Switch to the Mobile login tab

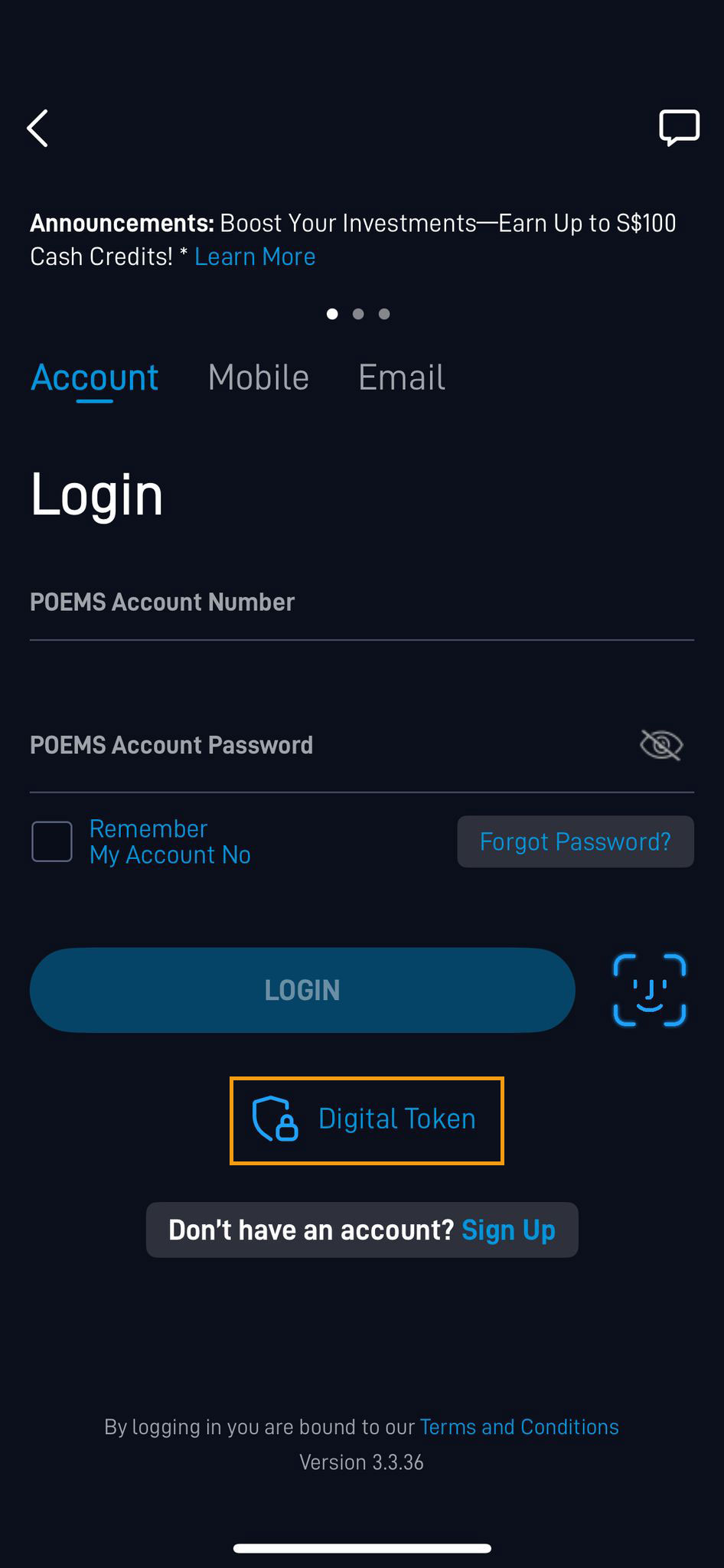[258, 377]
